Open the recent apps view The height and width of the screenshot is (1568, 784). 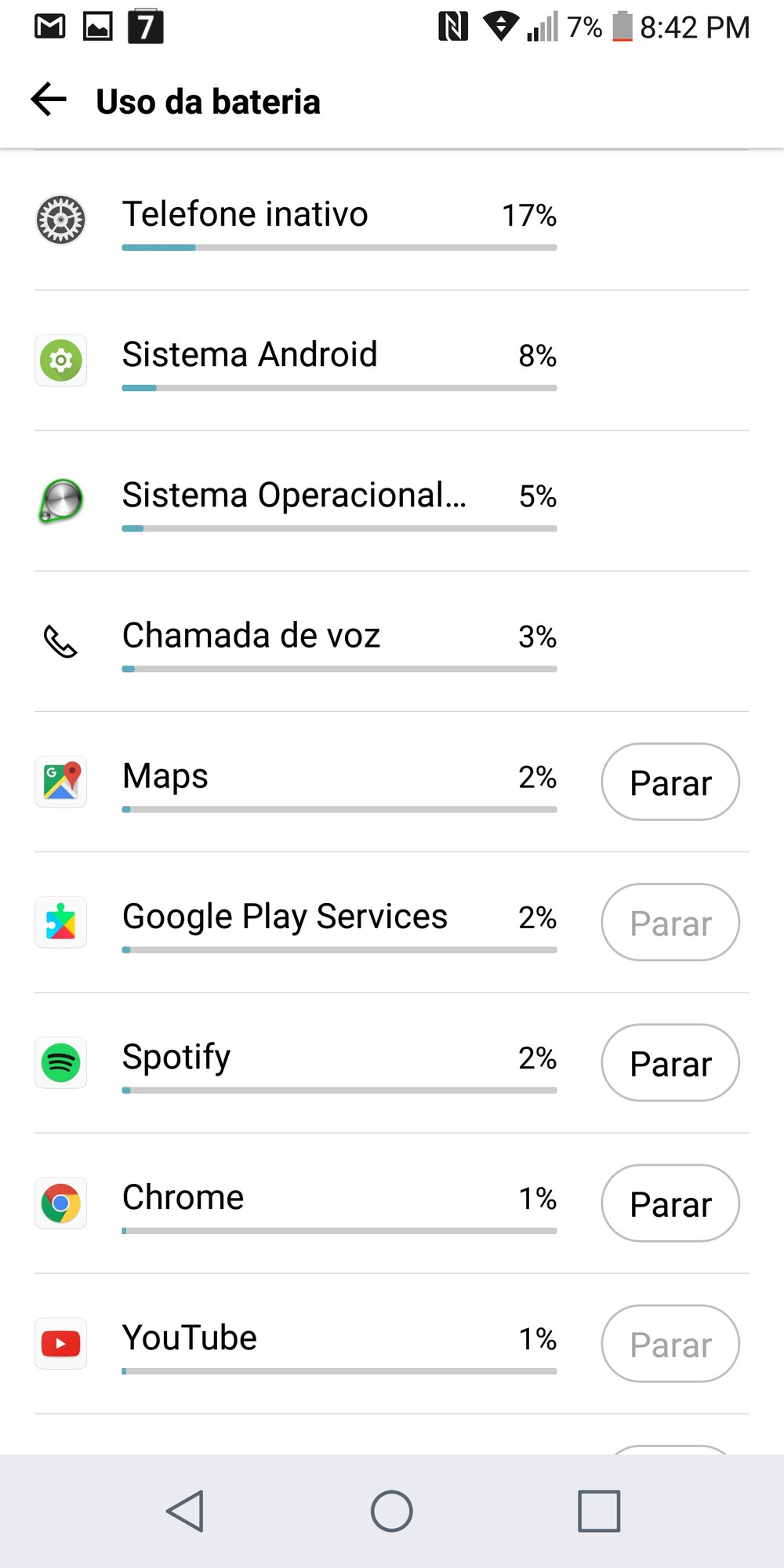coord(599,1511)
